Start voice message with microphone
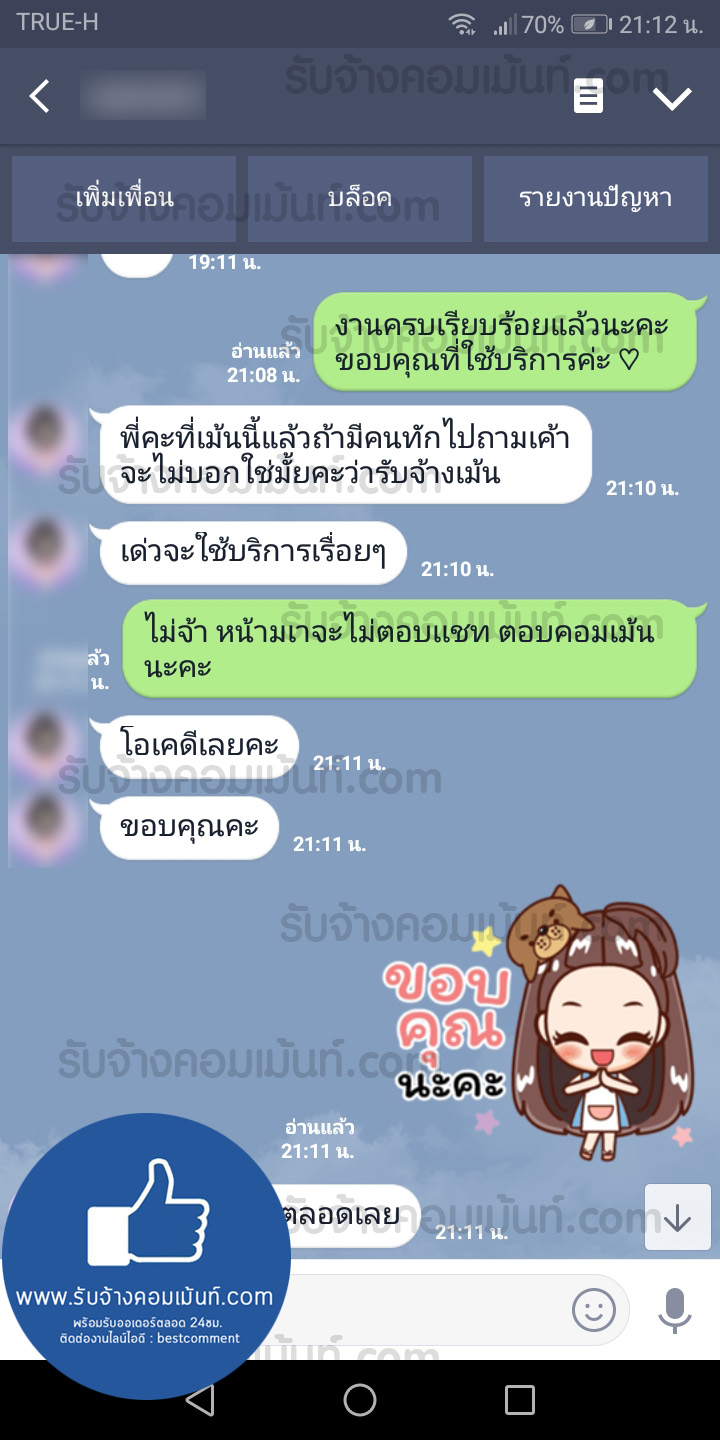The image size is (720, 1440). coord(674,1308)
